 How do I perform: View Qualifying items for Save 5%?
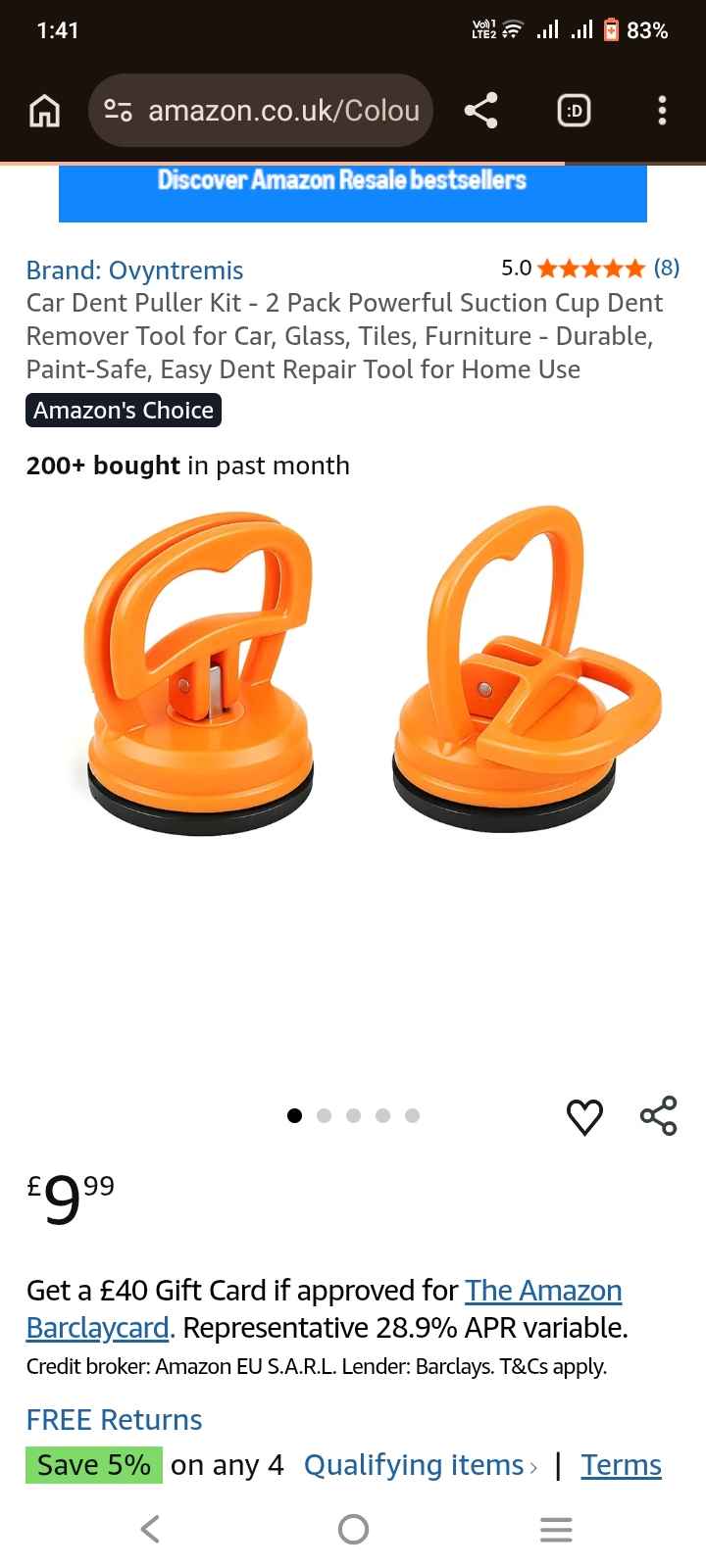(420, 1465)
